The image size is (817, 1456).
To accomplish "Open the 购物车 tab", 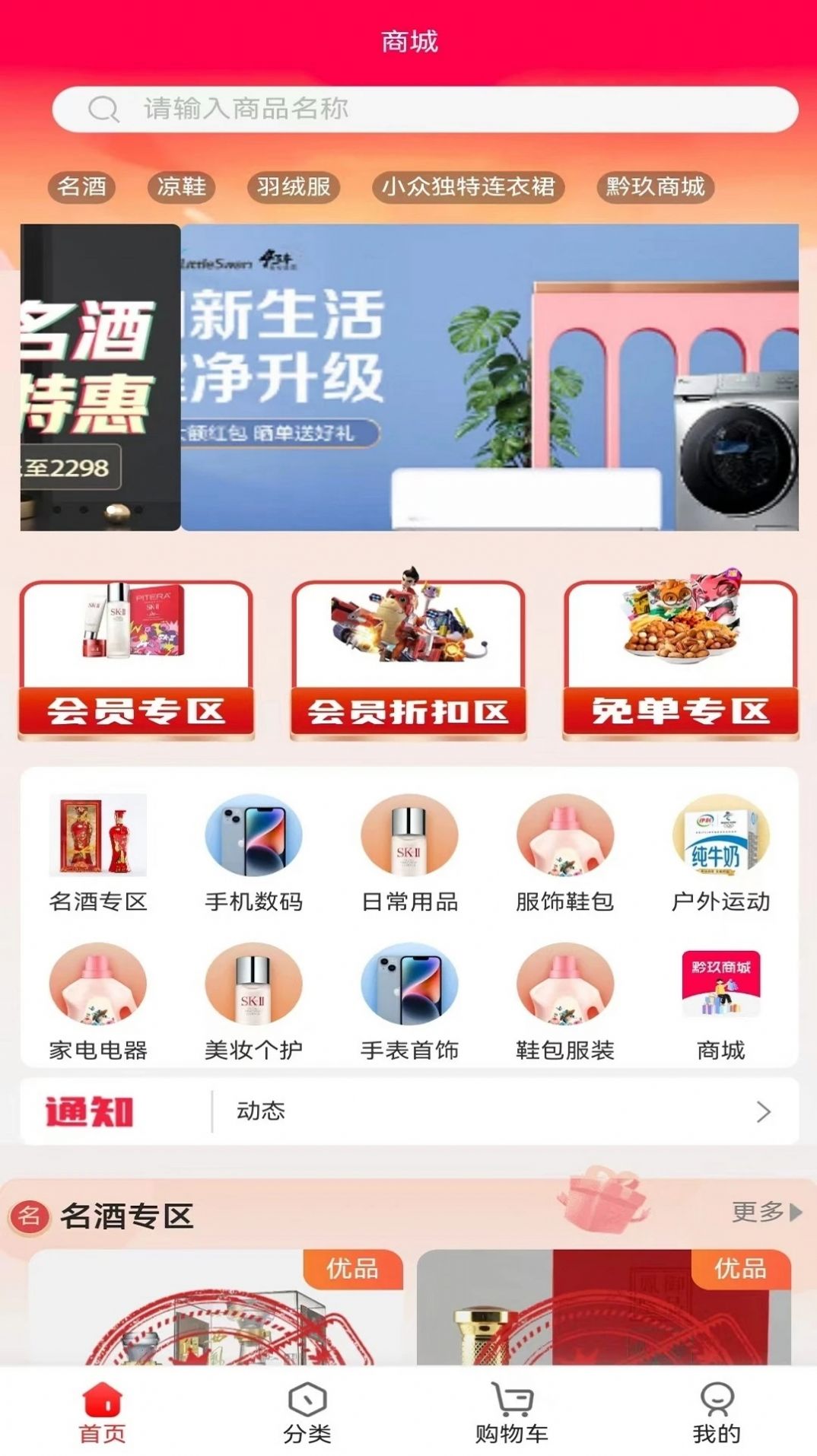I will click(511, 1413).
